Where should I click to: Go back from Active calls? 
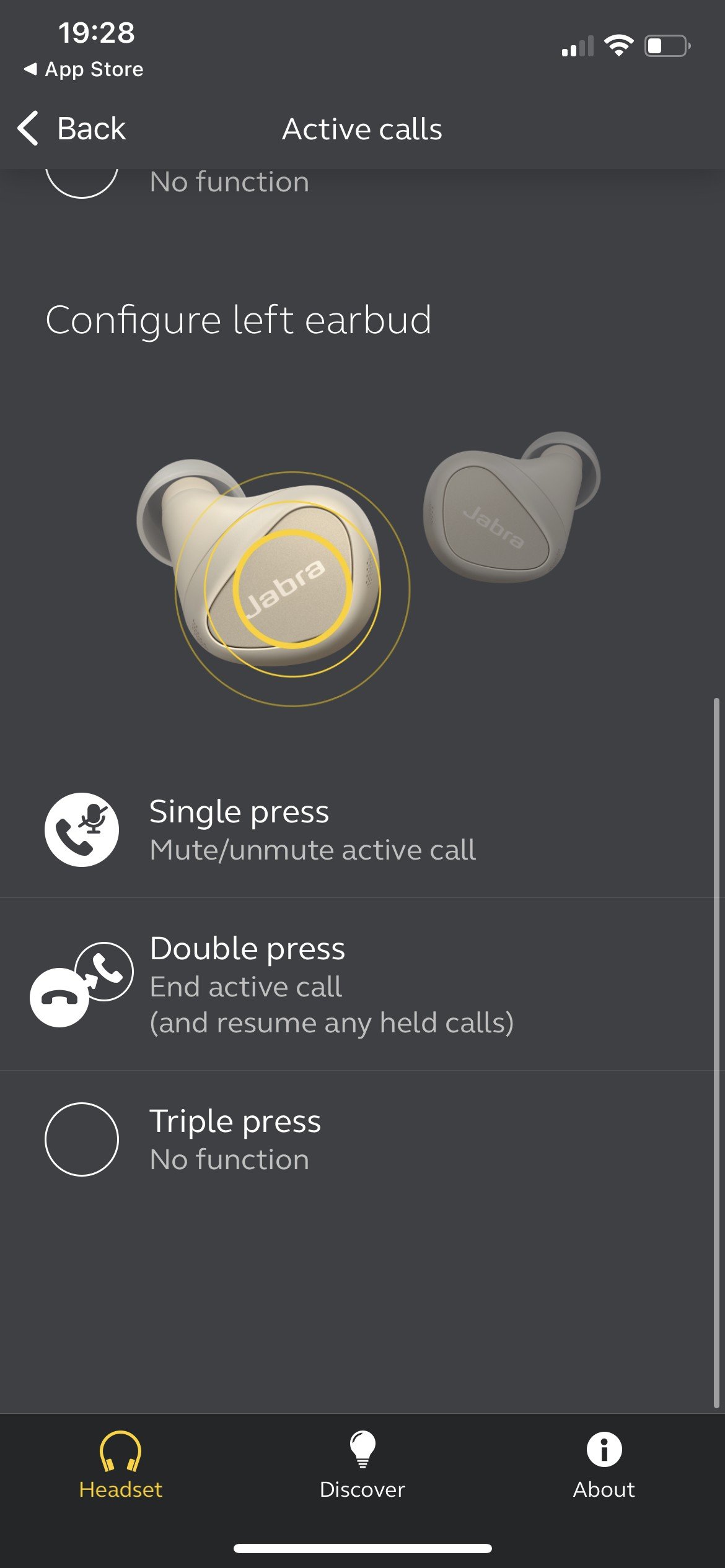[x=71, y=129]
